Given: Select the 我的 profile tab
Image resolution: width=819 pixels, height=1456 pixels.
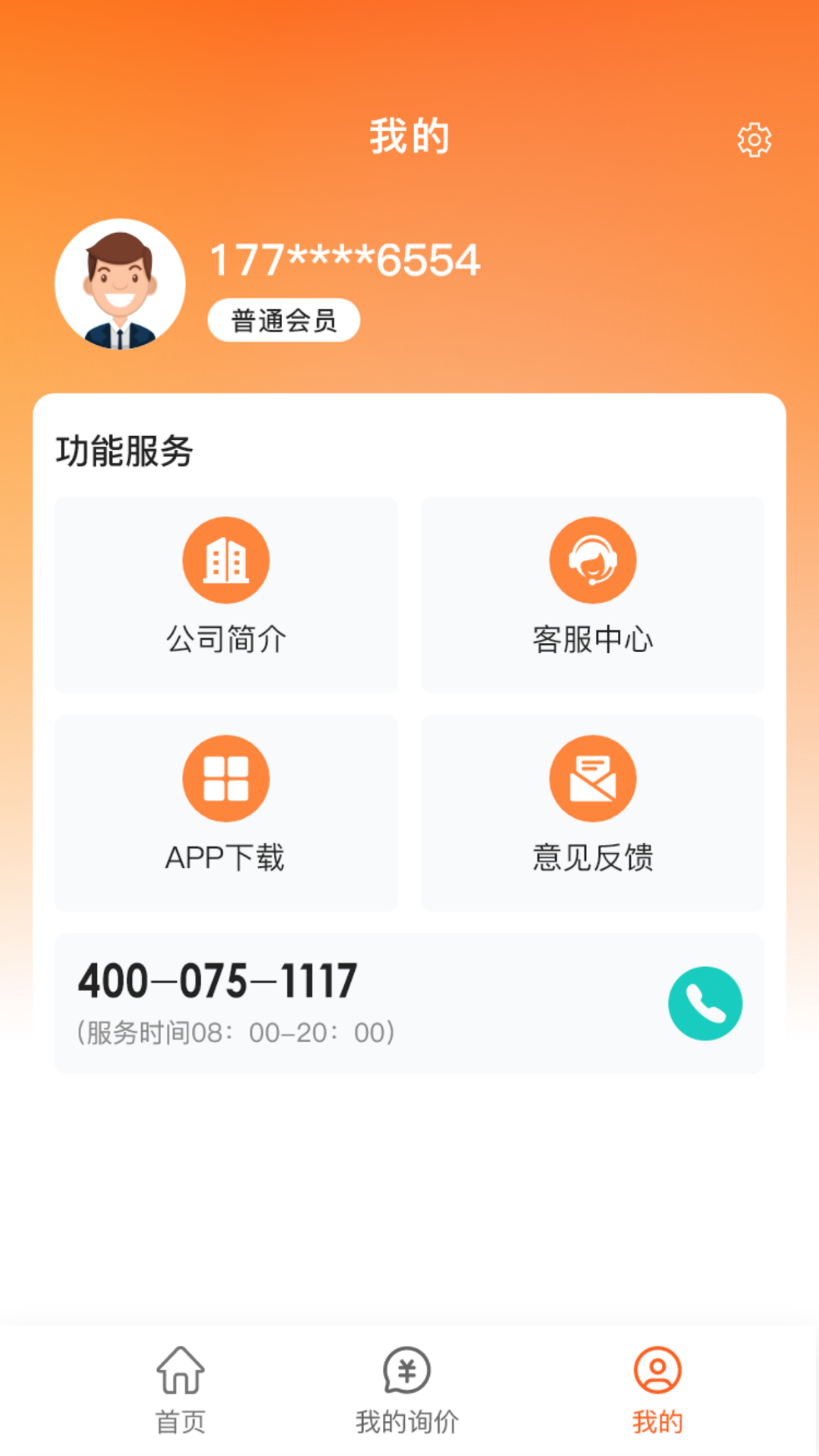Looking at the screenshot, I should tap(657, 1389).
